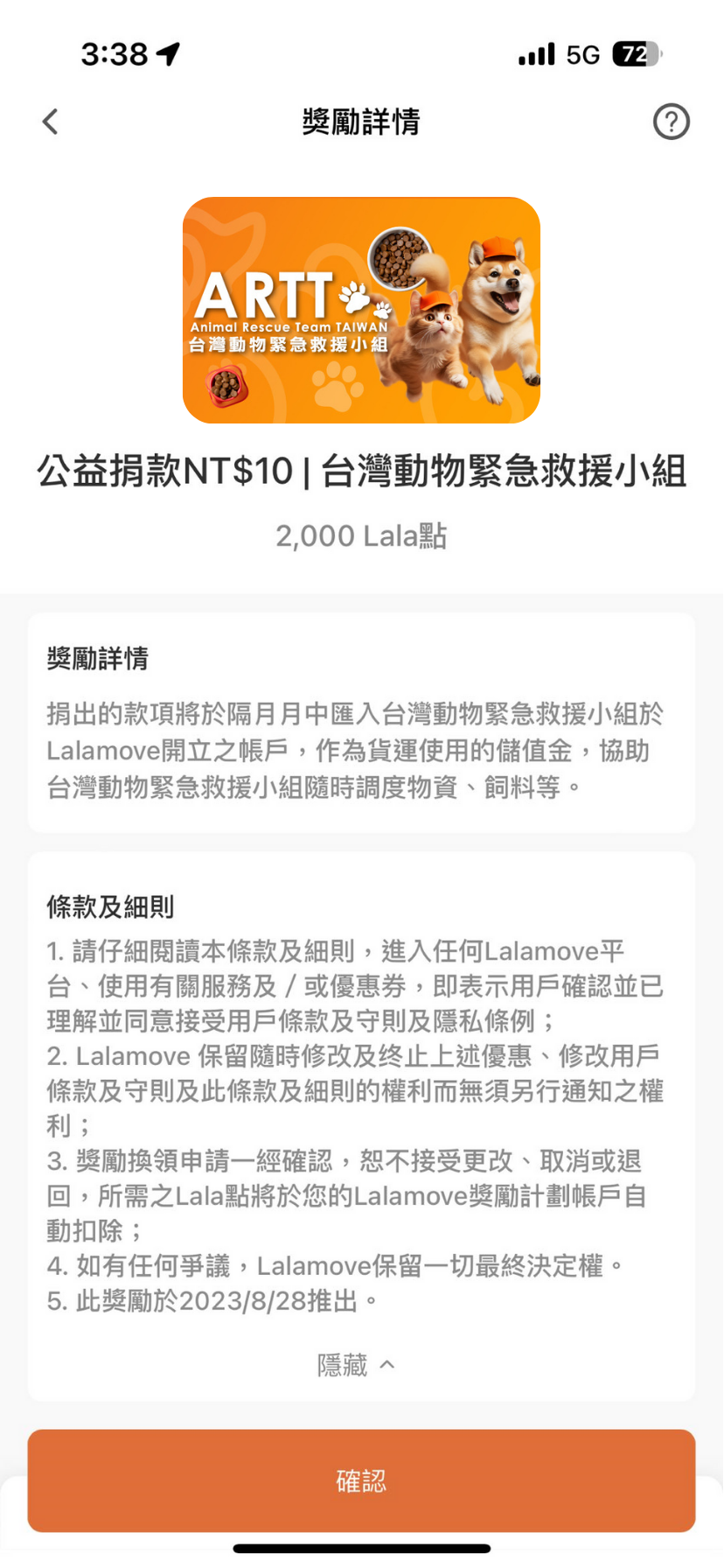Screen dimensions: 724x1568
Task: Go back from reward details page
Action: point(51,122)
